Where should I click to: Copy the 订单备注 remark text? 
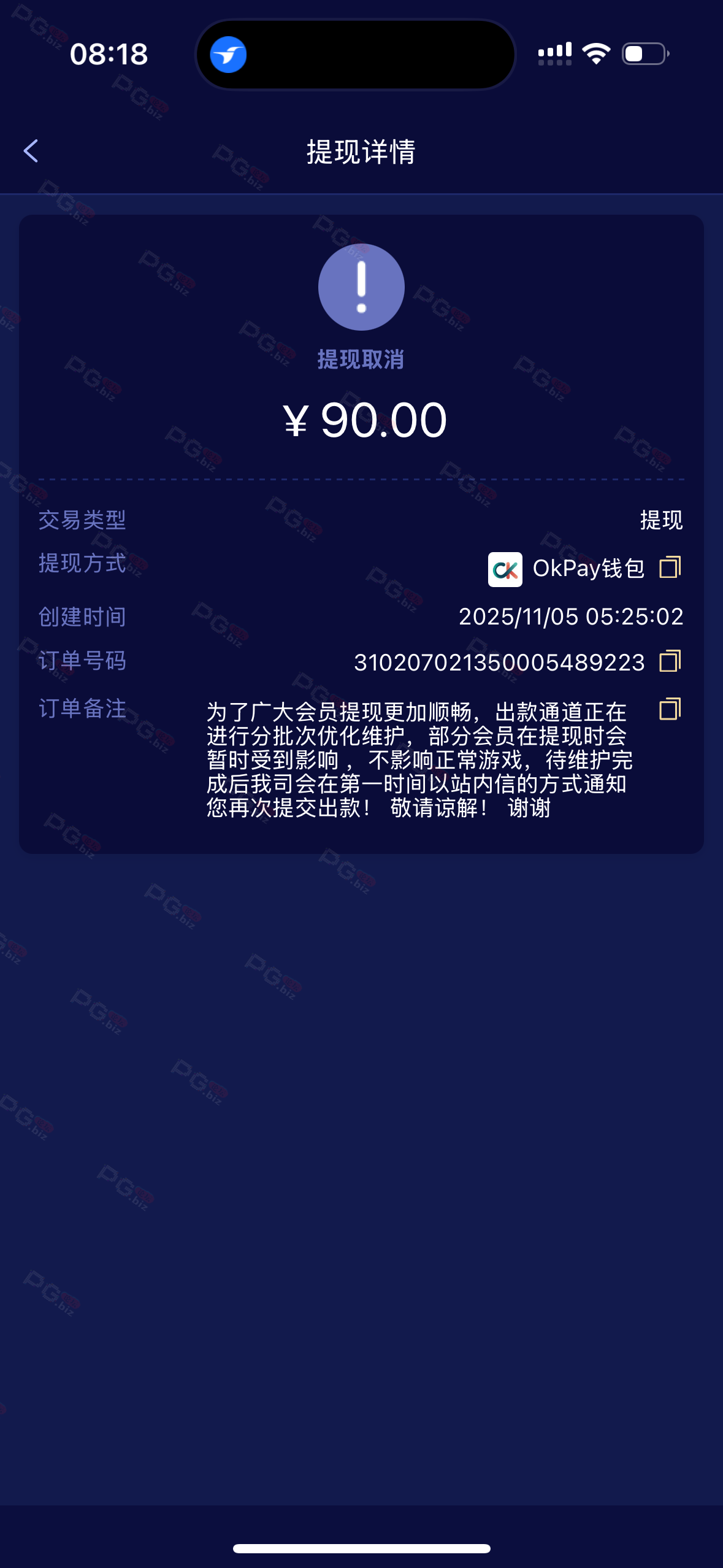(x=670, y=709)
